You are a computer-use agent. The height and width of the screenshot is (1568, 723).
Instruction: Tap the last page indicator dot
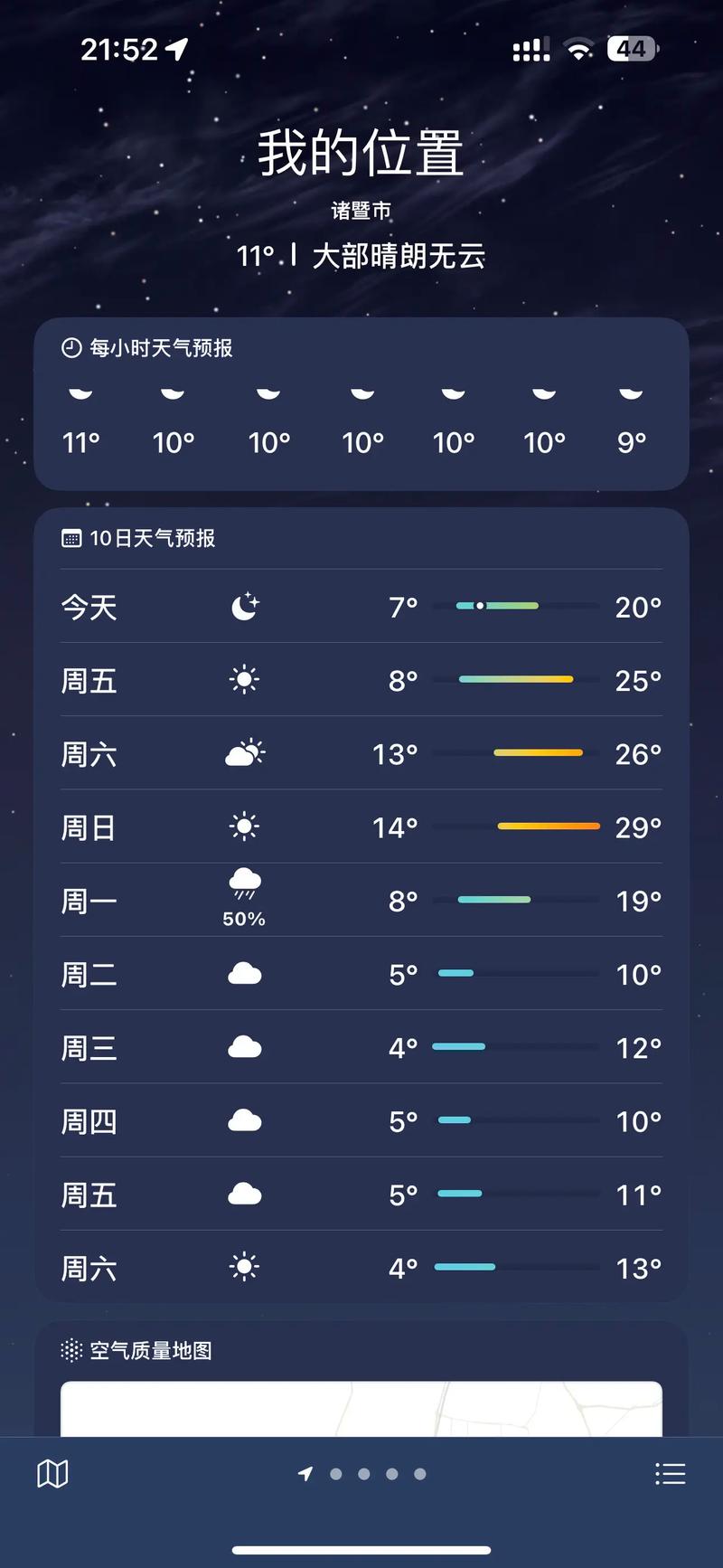point(419,1474)
